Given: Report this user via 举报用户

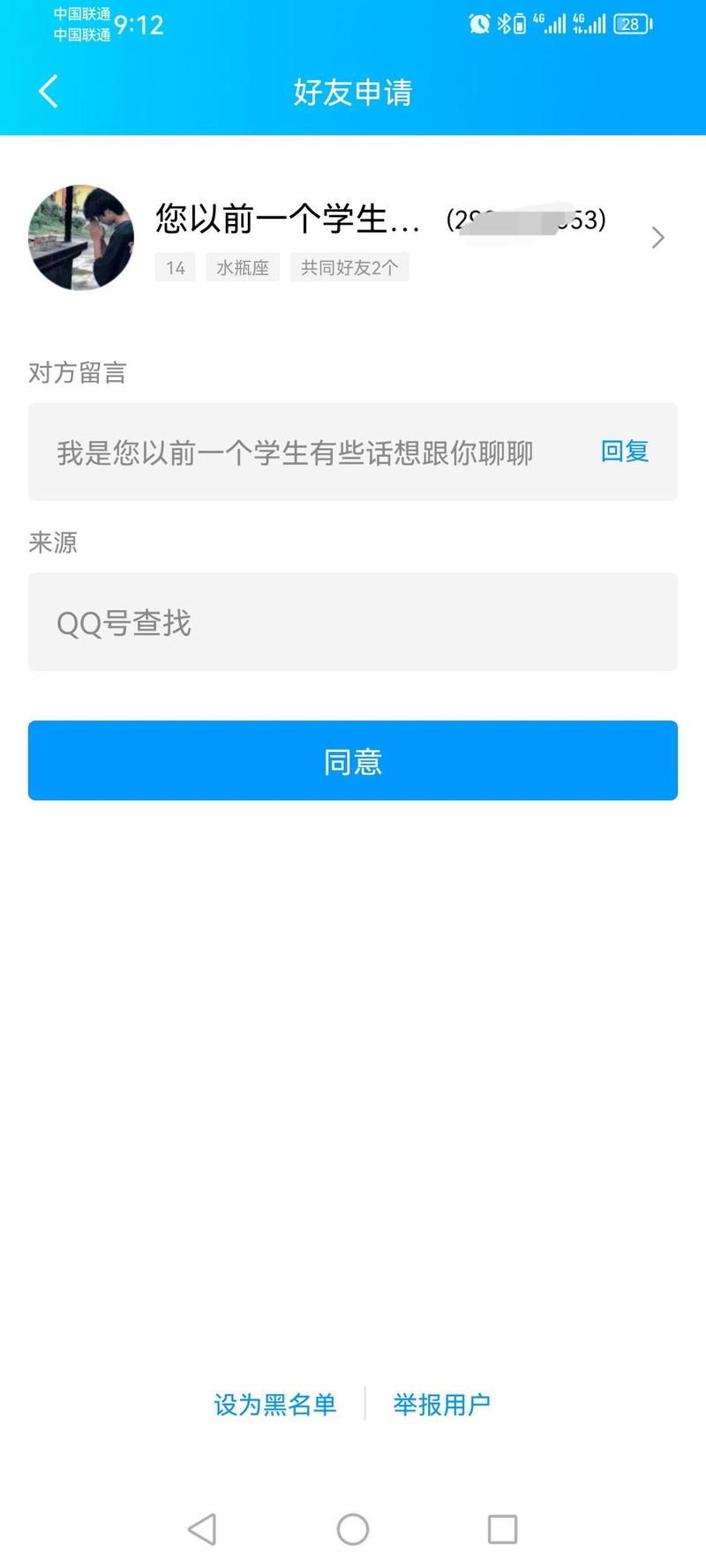Looking at the screenshot, I should [441, 1404].
